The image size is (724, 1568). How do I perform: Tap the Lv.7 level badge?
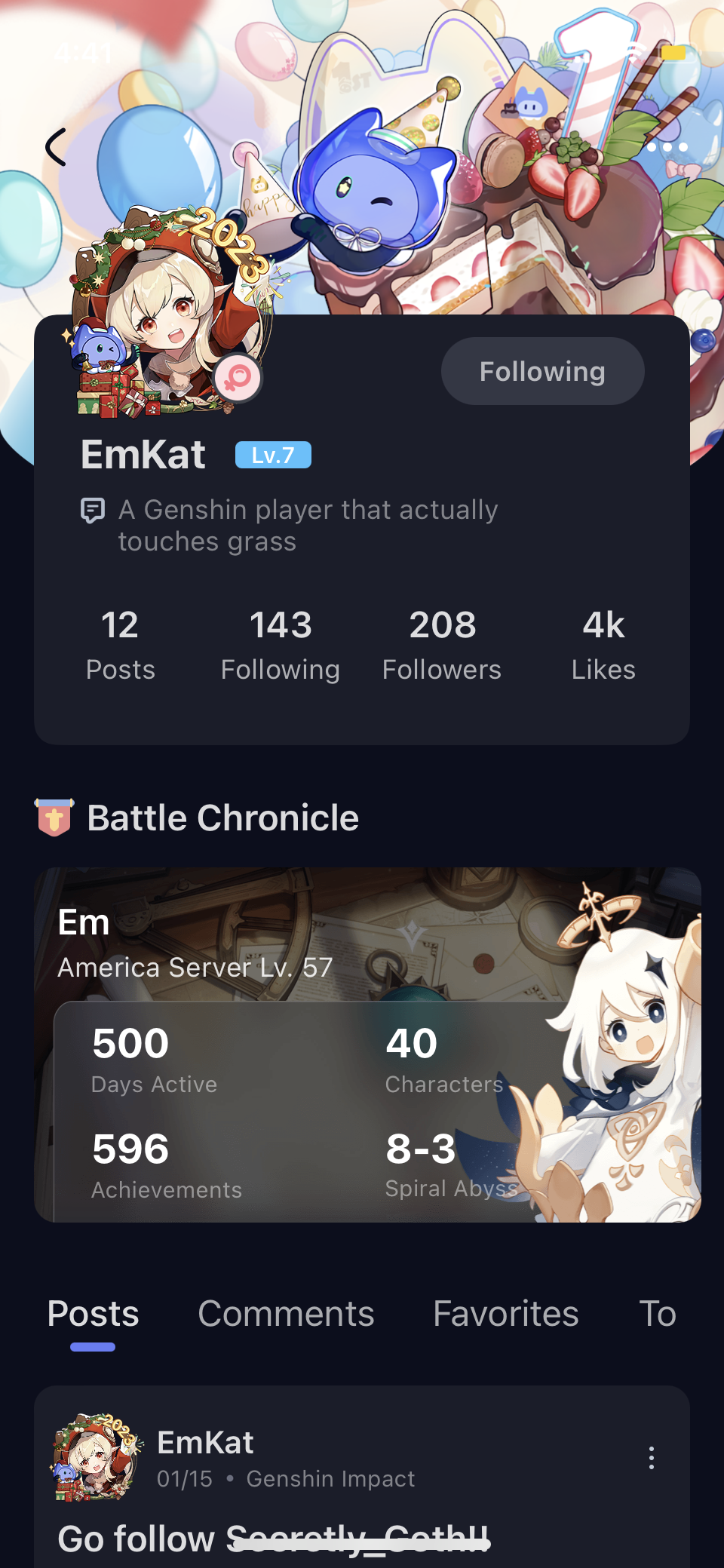pyautogui.click(x=272, y=454)
